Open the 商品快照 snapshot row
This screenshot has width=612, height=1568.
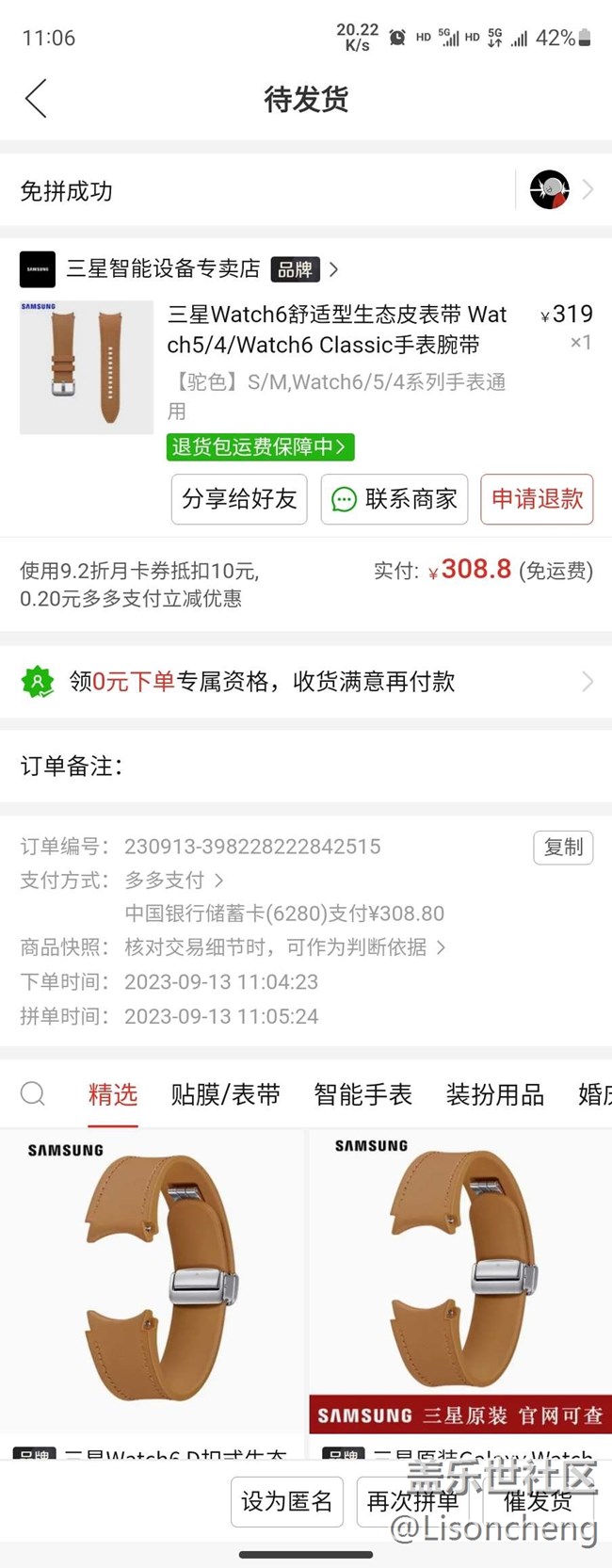coord(282,947)
